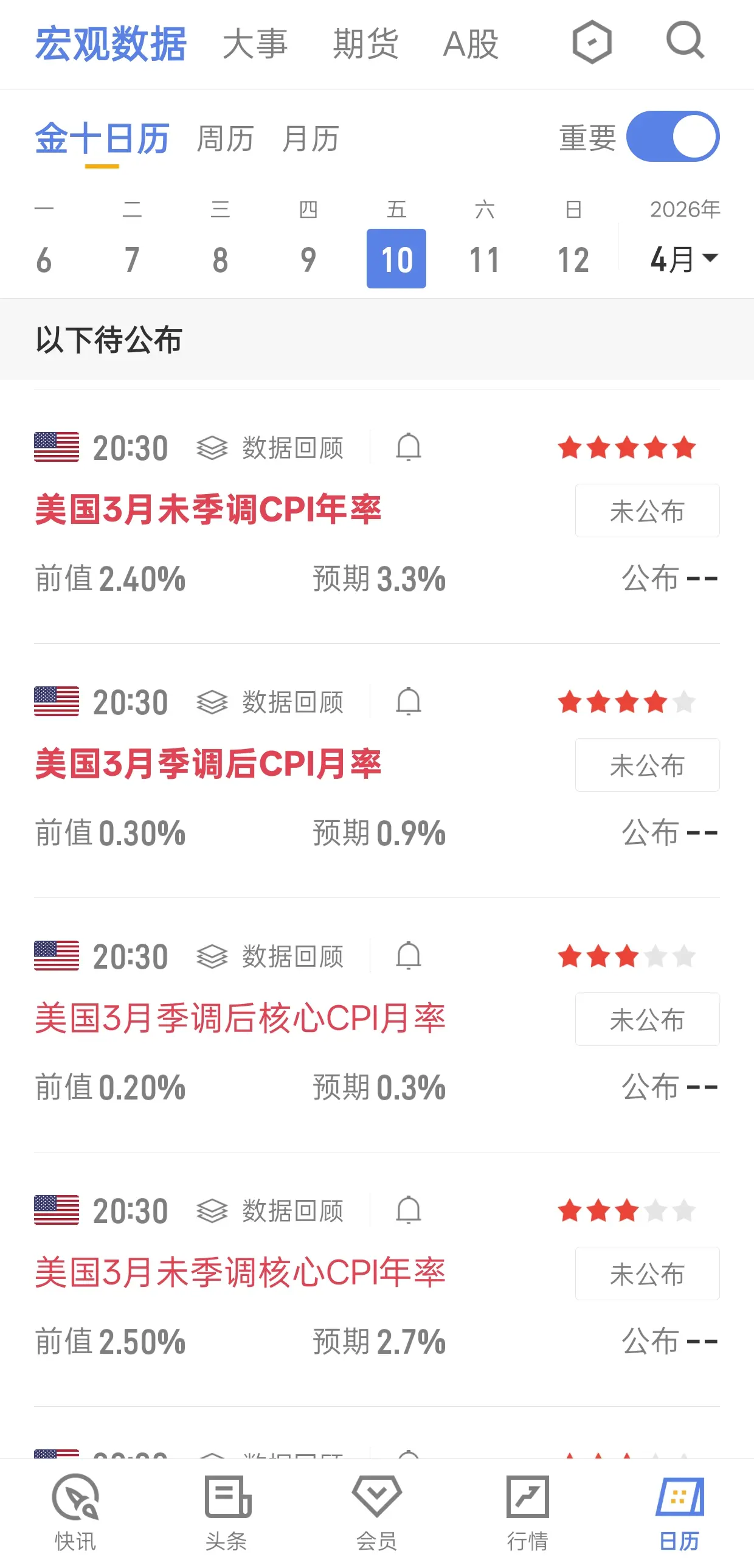Open 数据回顾 for 美国3月季调后CPI月率
This screenshot has width=754, height=1568.
[270, 702]
